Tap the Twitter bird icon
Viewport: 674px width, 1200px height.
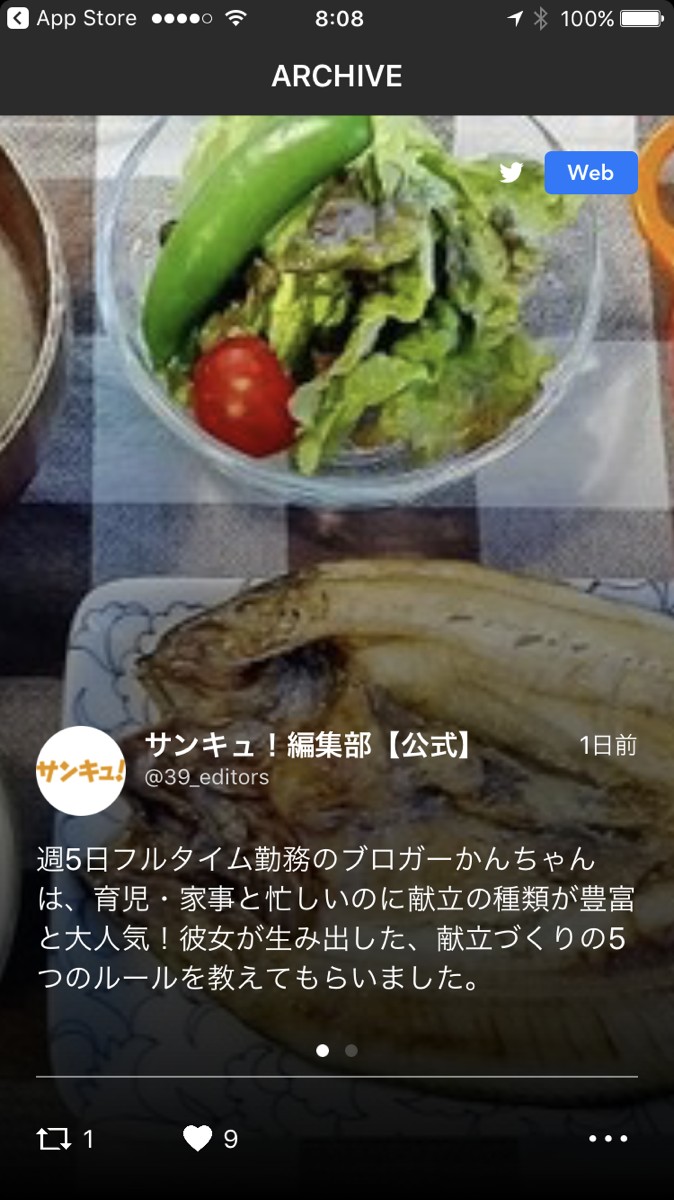pos(512,173)
